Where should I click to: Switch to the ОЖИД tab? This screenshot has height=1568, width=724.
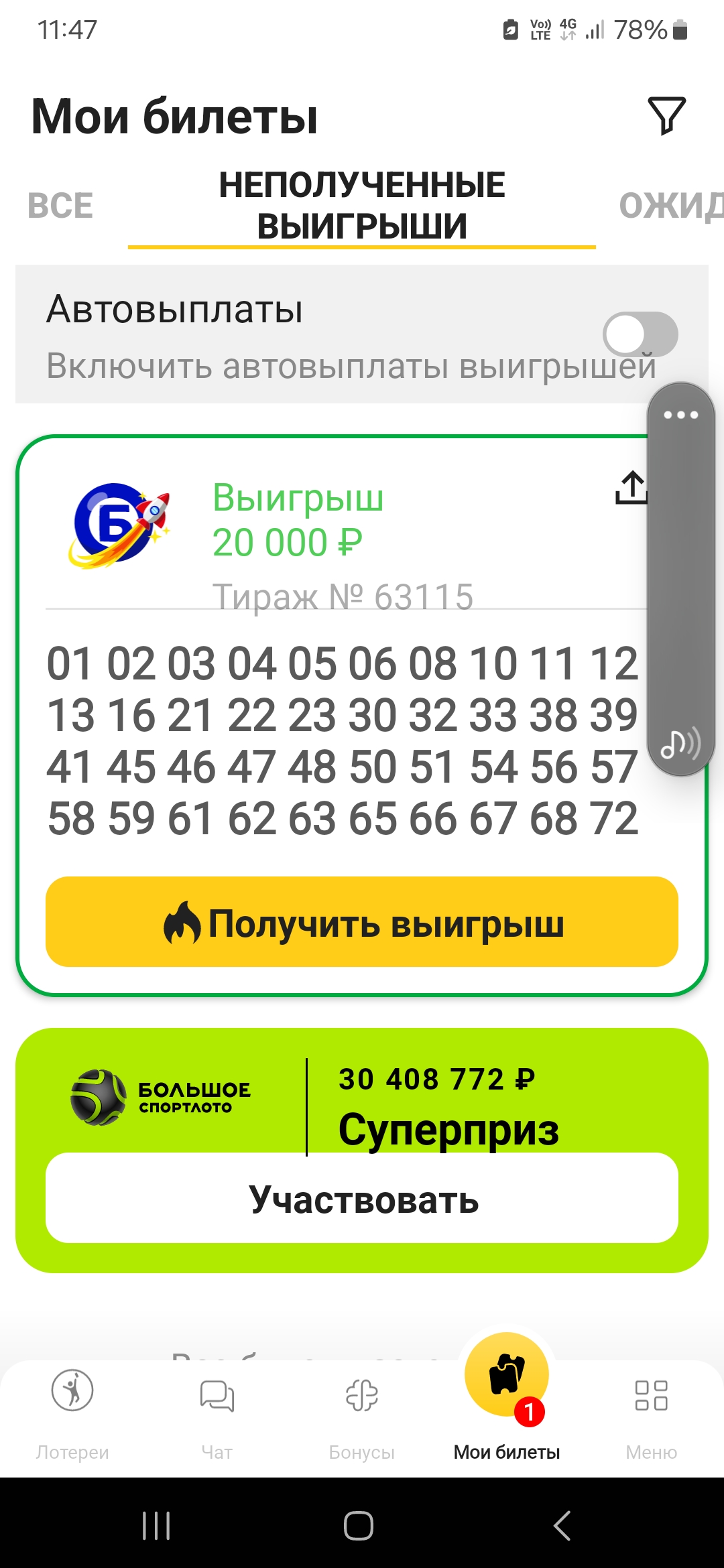(x=670, y=206)
